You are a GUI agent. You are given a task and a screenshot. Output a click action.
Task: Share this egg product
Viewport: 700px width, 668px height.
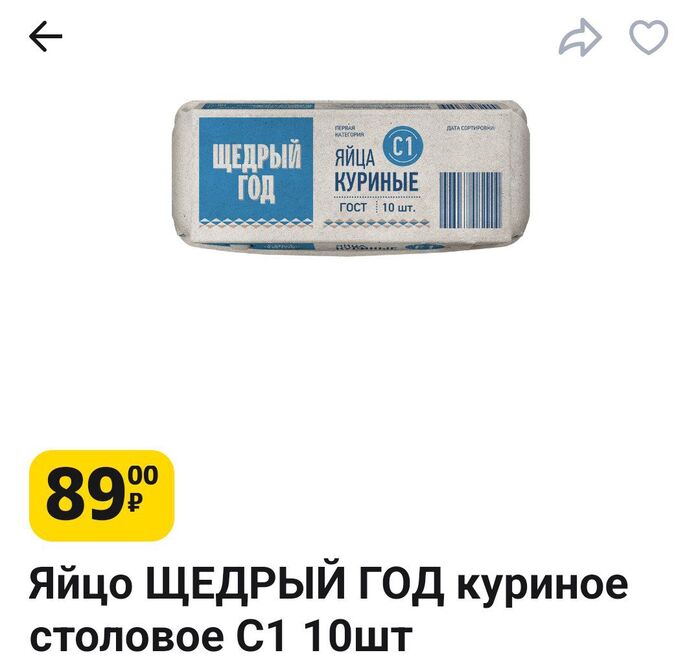[x=580, y=39]
